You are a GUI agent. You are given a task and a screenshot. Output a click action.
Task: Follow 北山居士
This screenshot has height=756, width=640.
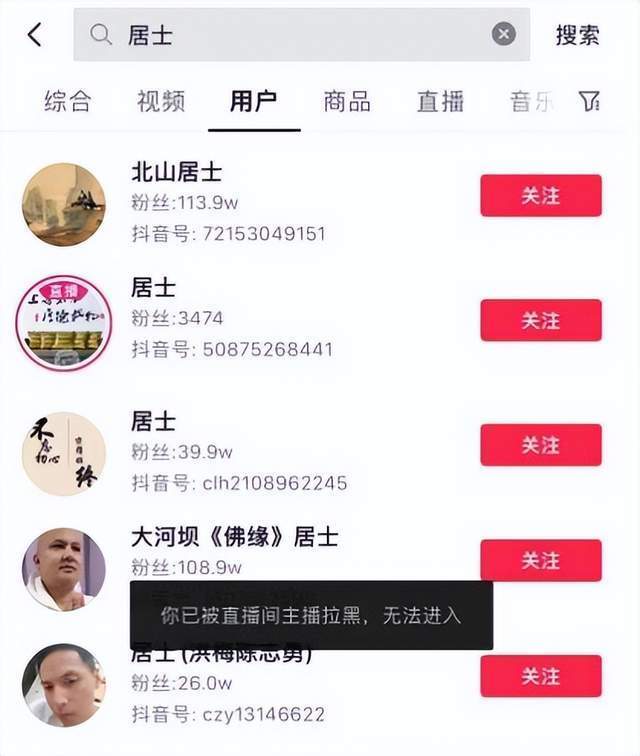(541, 196)
